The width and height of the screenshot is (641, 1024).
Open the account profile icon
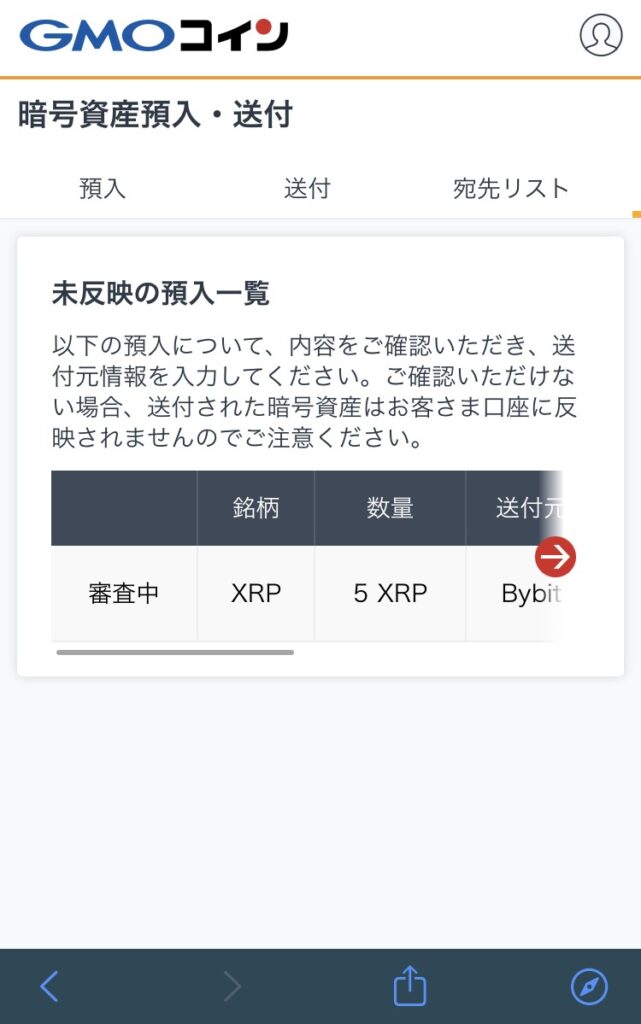[600, 35]
